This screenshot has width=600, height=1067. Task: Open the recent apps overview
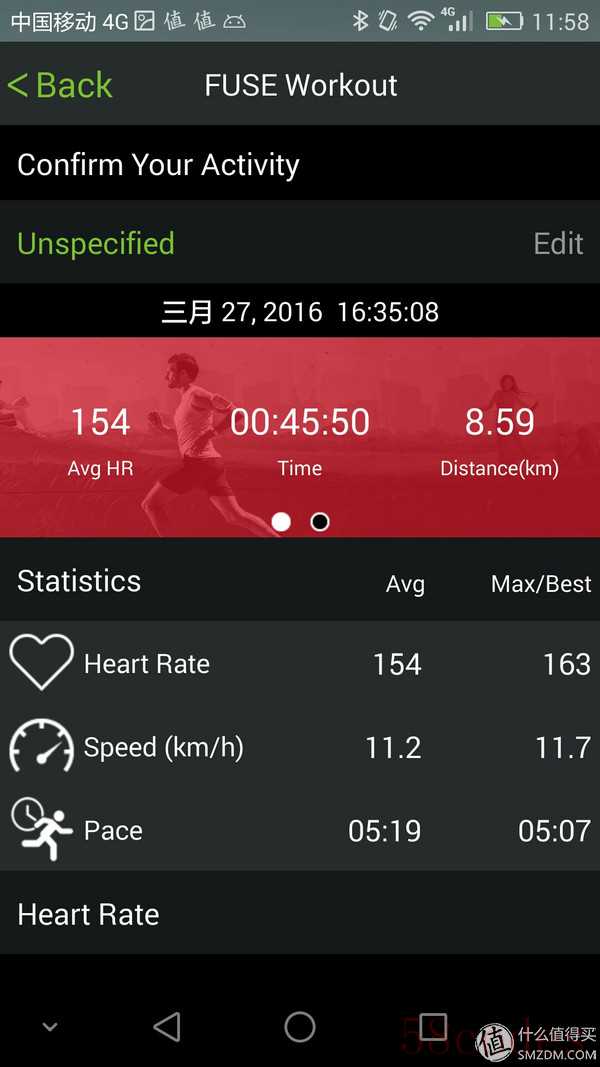coord(433,1026)
